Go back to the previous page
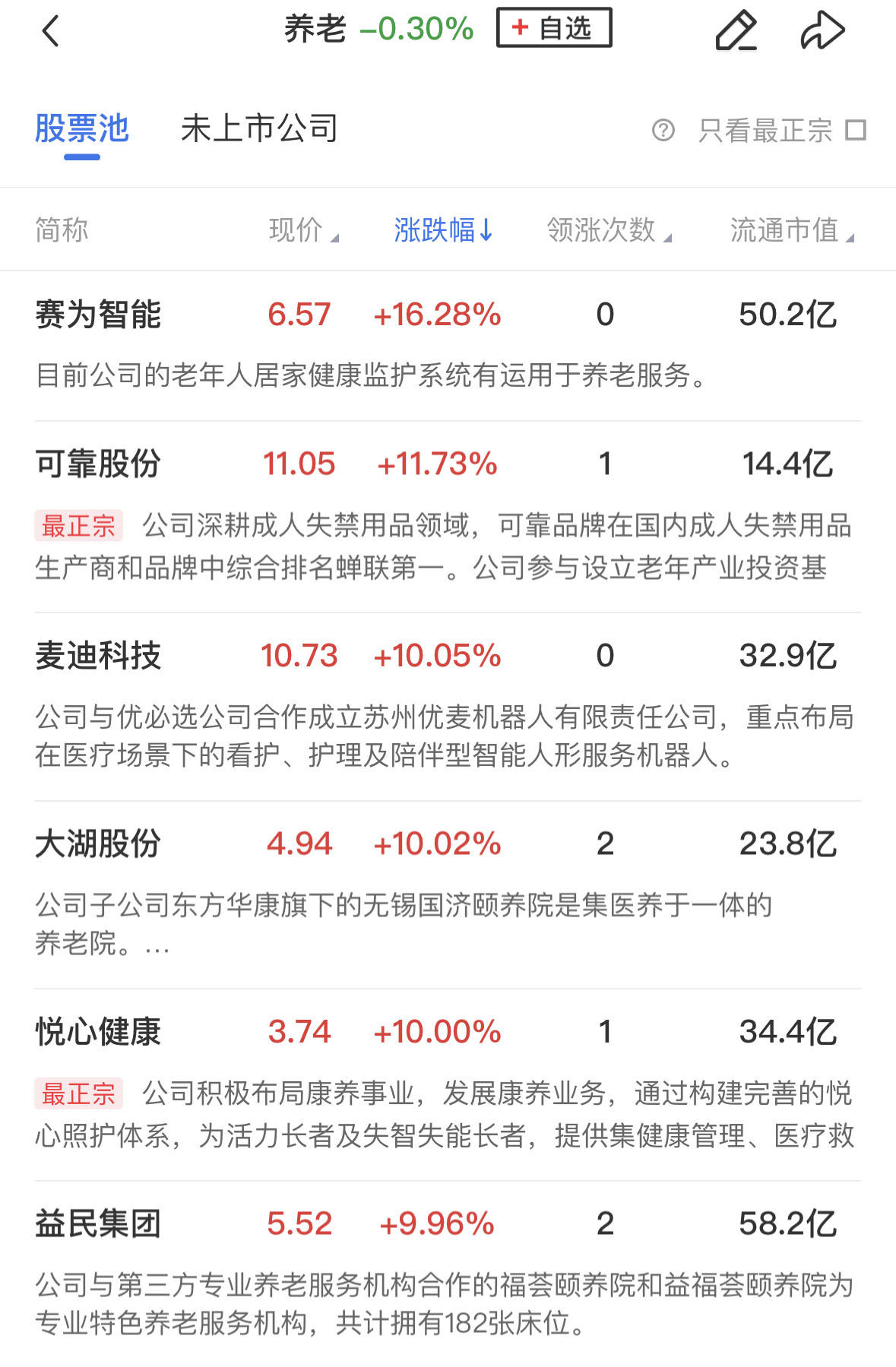The image size is (896, 1367). click(x=50, y=31)
